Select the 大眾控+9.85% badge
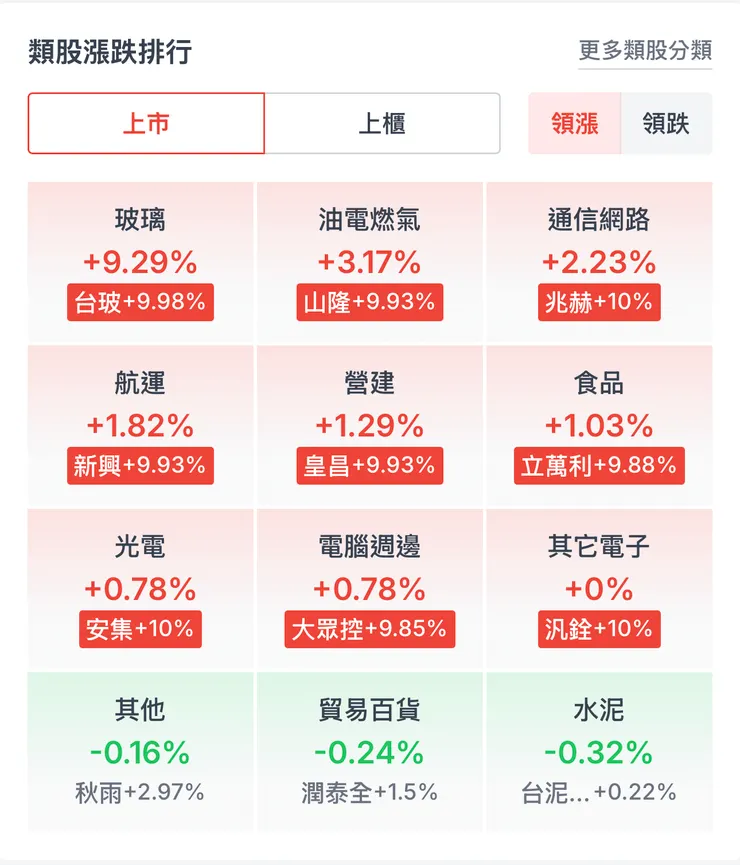Screen dimensions: 740x865 [370, 629]
